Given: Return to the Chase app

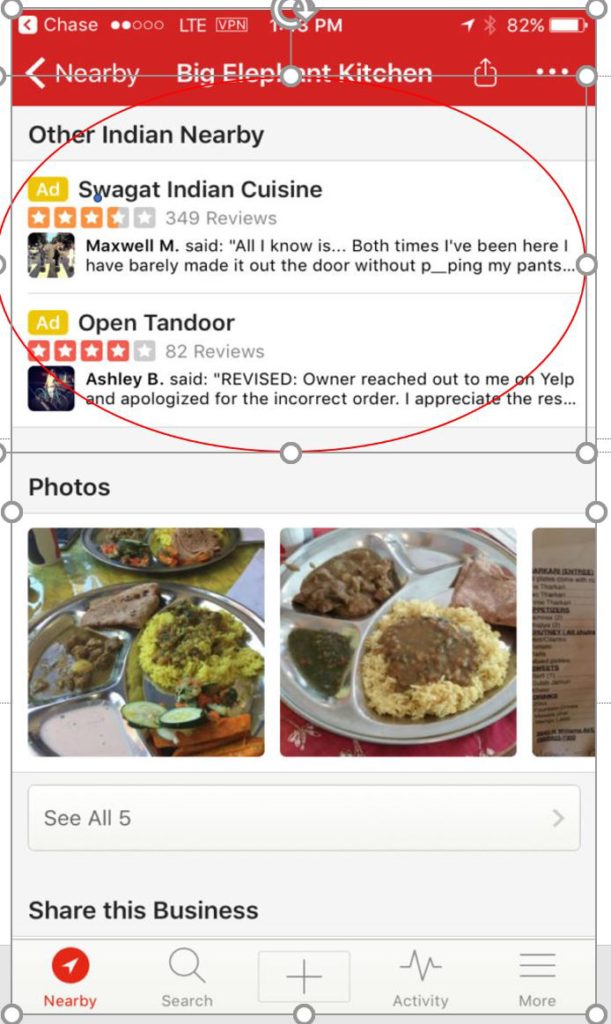Looking at the screenshot, I should pyautogui.click(x=58, y=25).
